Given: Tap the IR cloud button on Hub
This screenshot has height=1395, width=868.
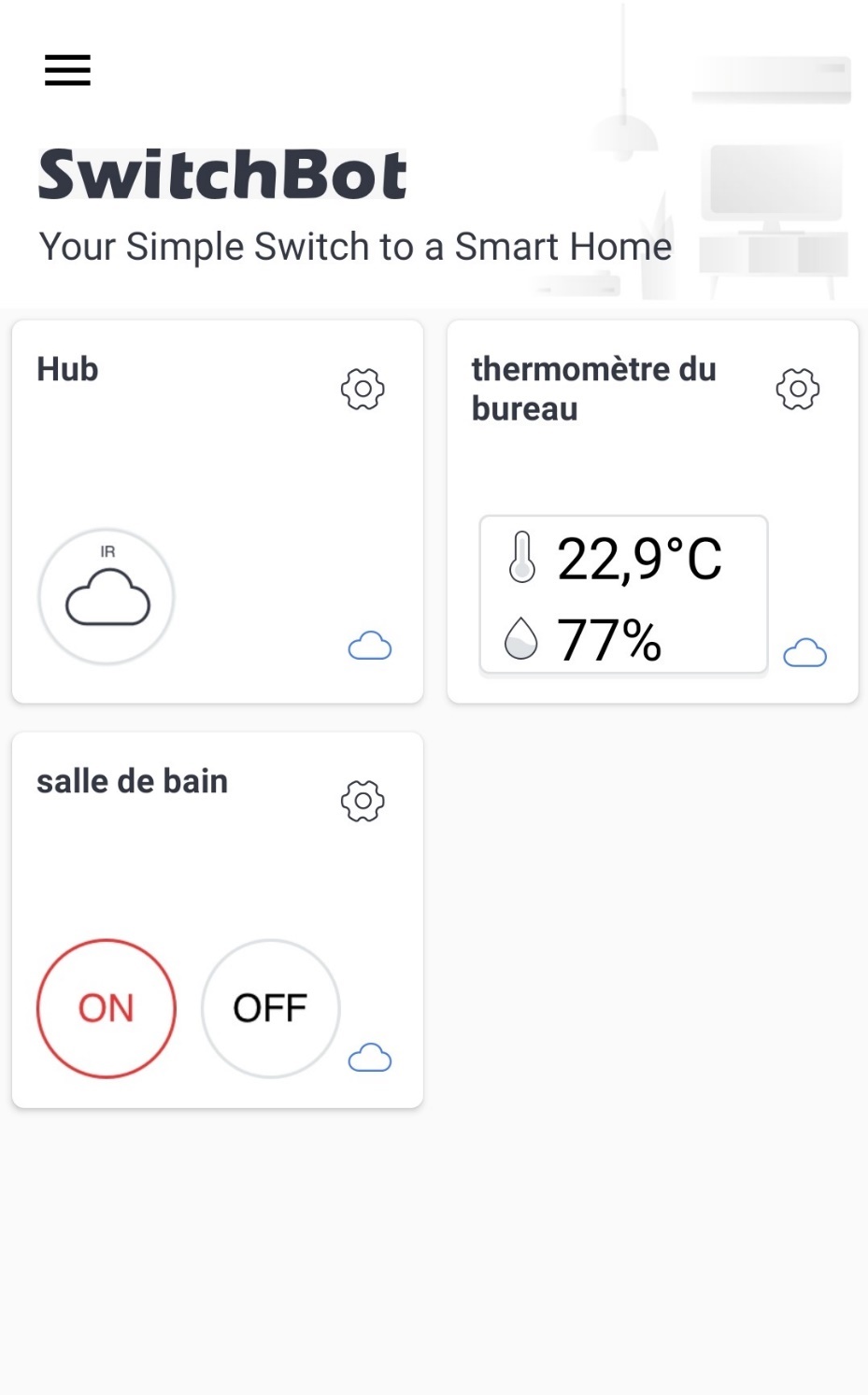Looking at the screenshot, I should (107, 597).
